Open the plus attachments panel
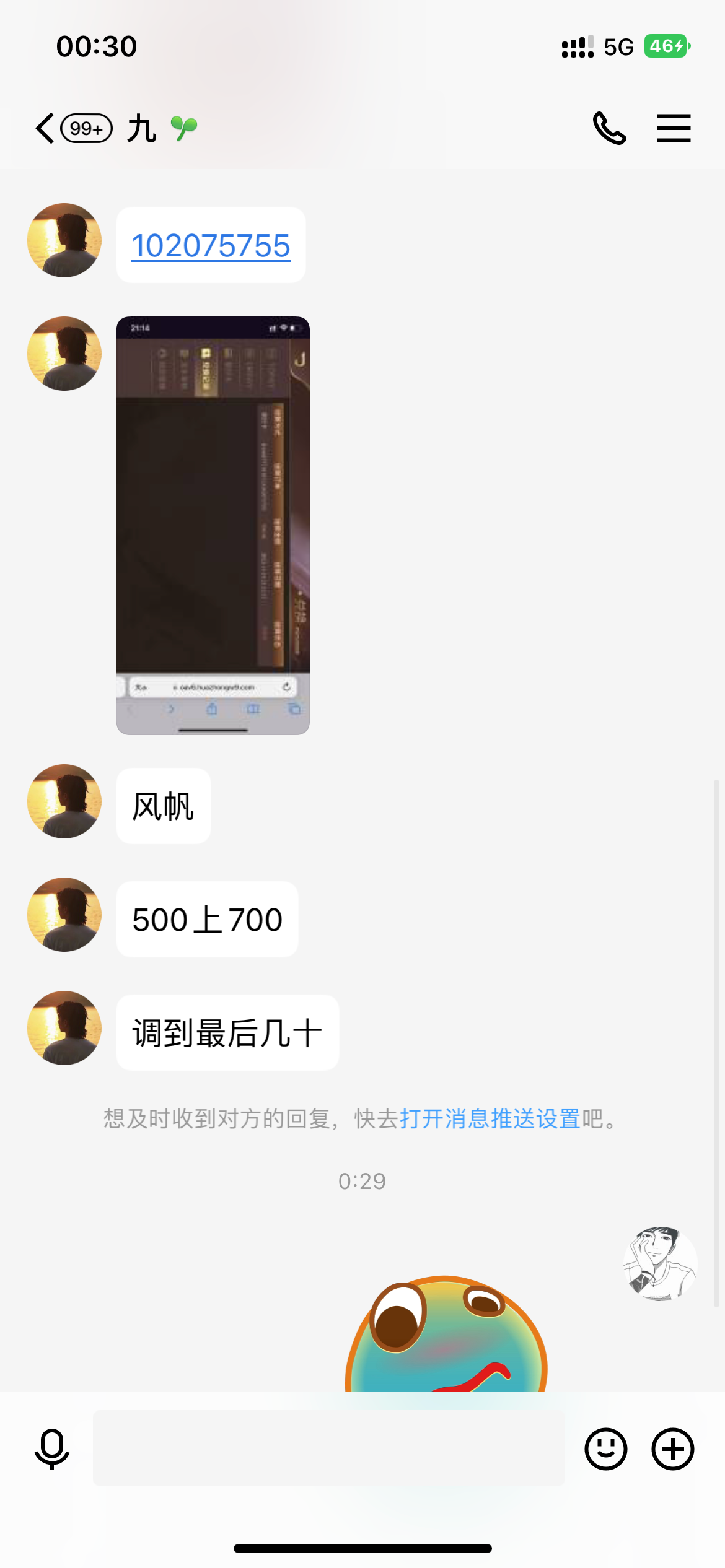The height and width of the screenshot is (1568, 725). (x=672, y=1449)
